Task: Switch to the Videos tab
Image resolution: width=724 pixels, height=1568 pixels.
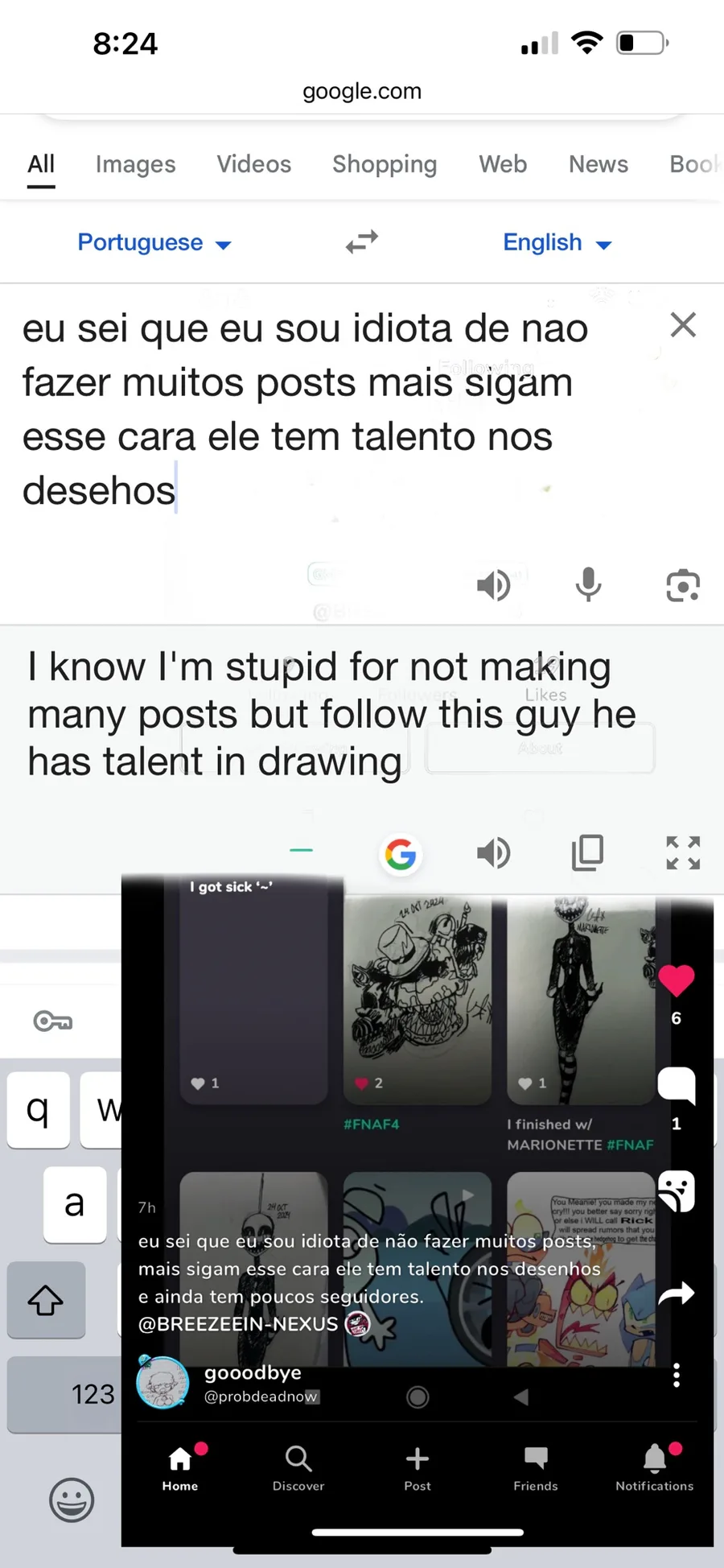Action: pos(253,164)
